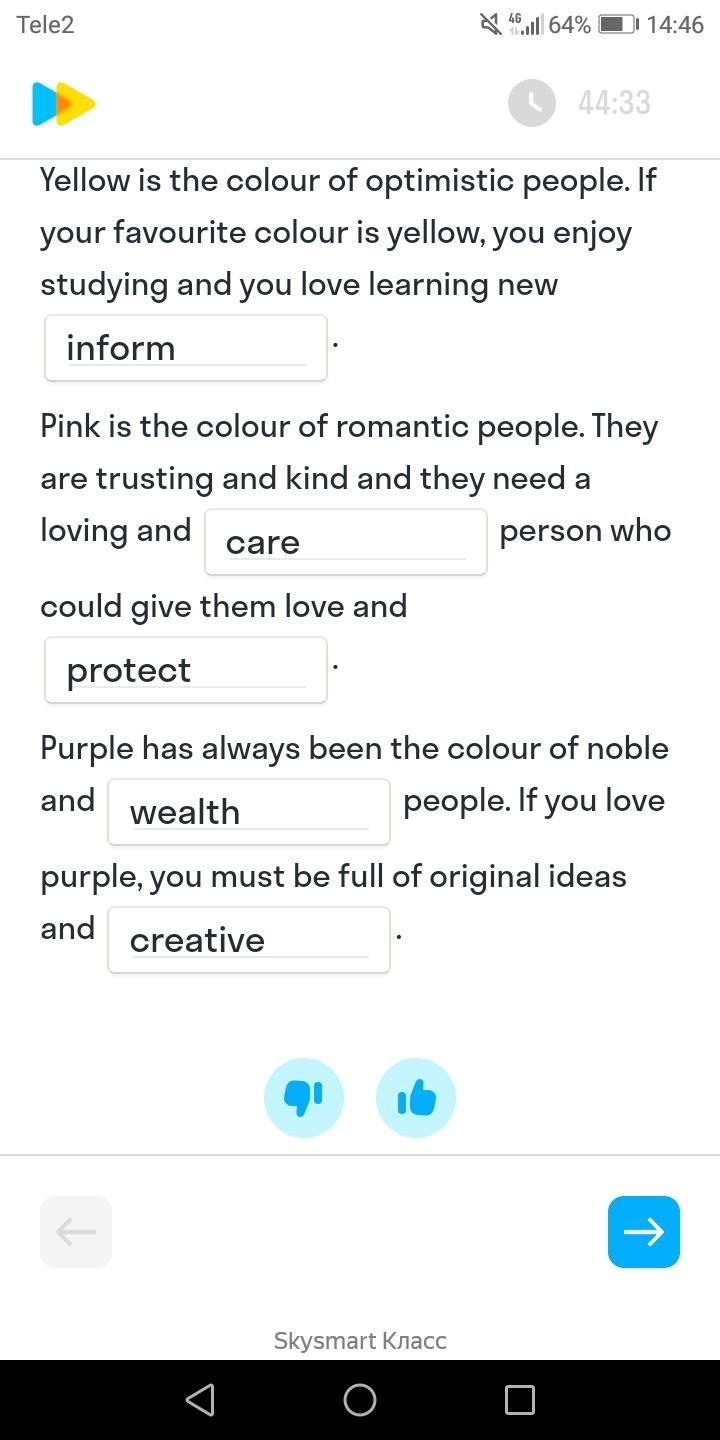The width and height of the screenshot is (720, 1440).
Task: Tap the field with "wealth"
Action: point(249,812)
